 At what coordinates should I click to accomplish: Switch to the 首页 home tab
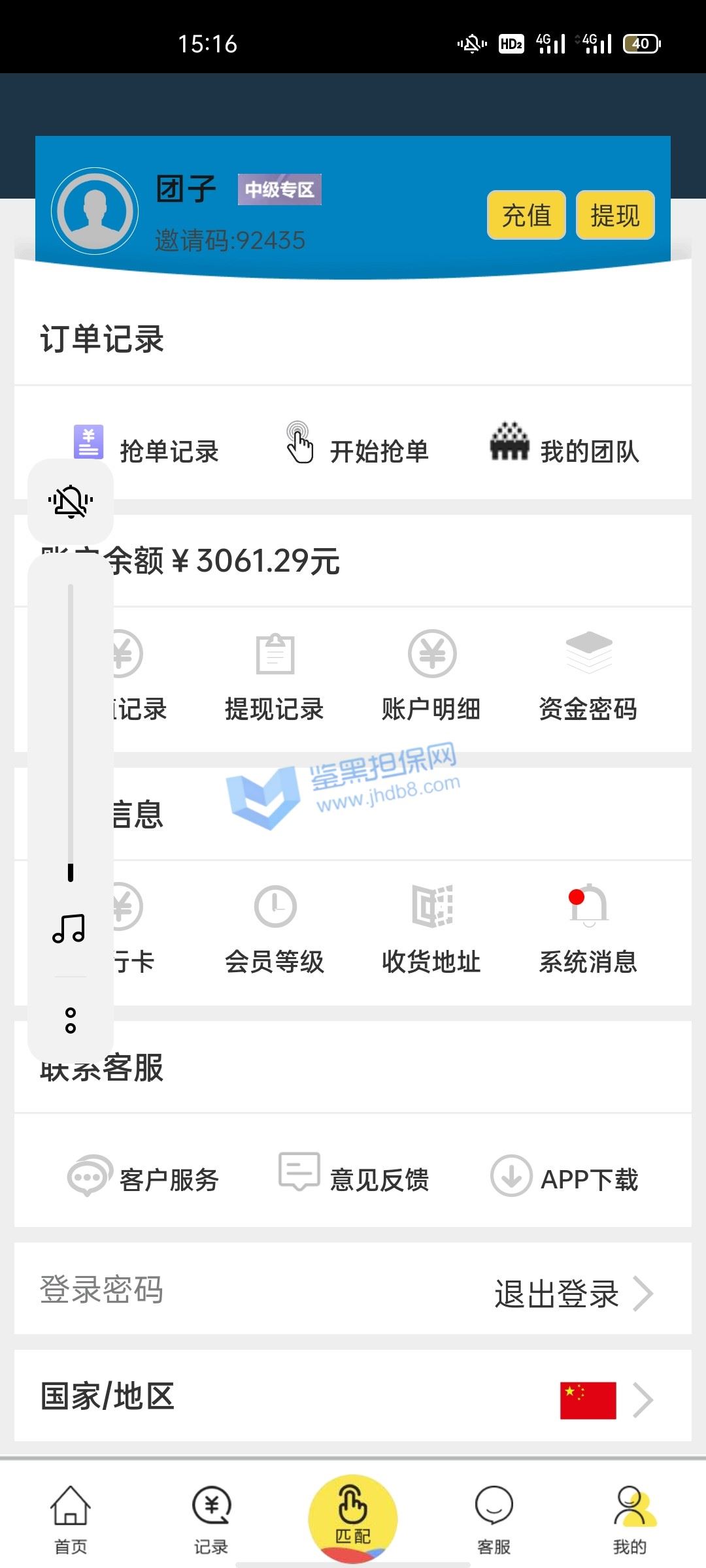pyautogui.click(x=71, y=1519)
